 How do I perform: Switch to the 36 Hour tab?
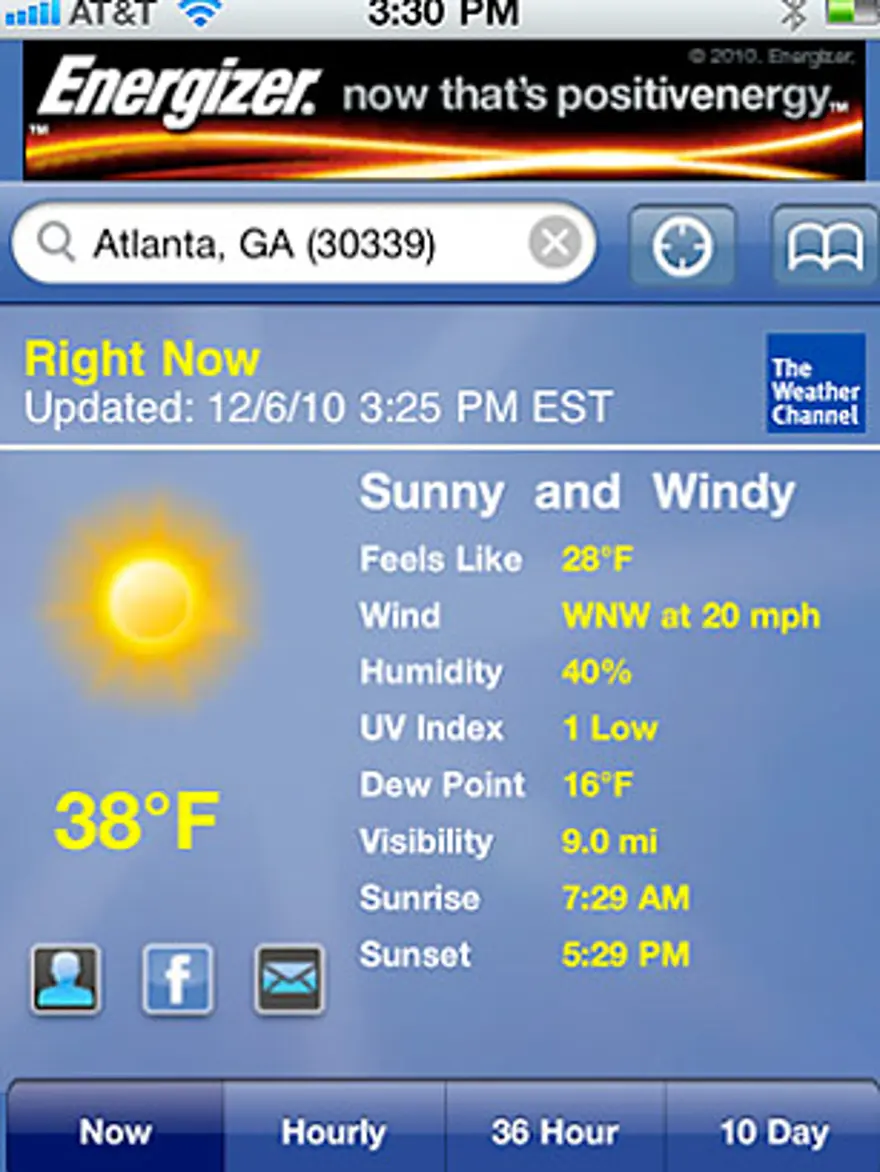pos(554,1132)
